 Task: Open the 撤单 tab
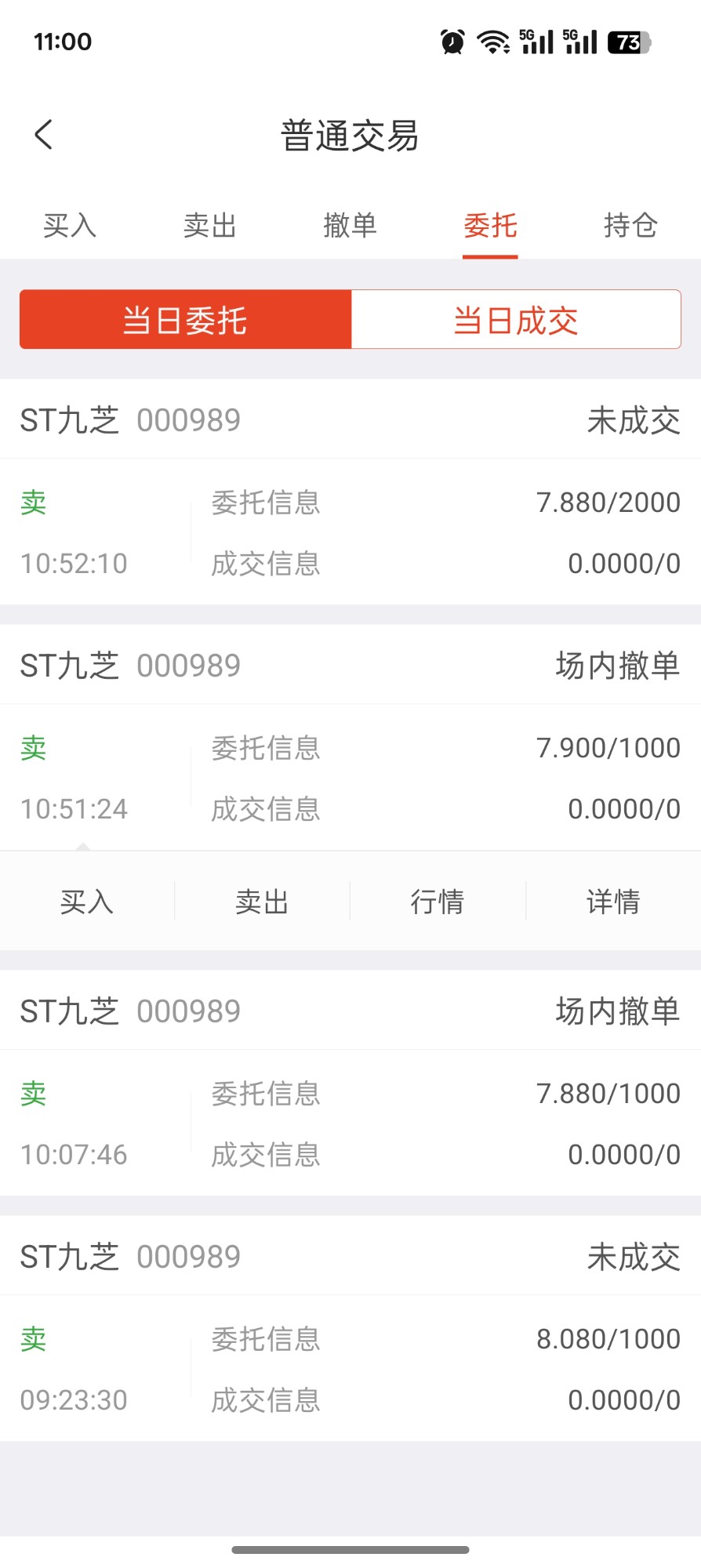(x=350, y=226)
